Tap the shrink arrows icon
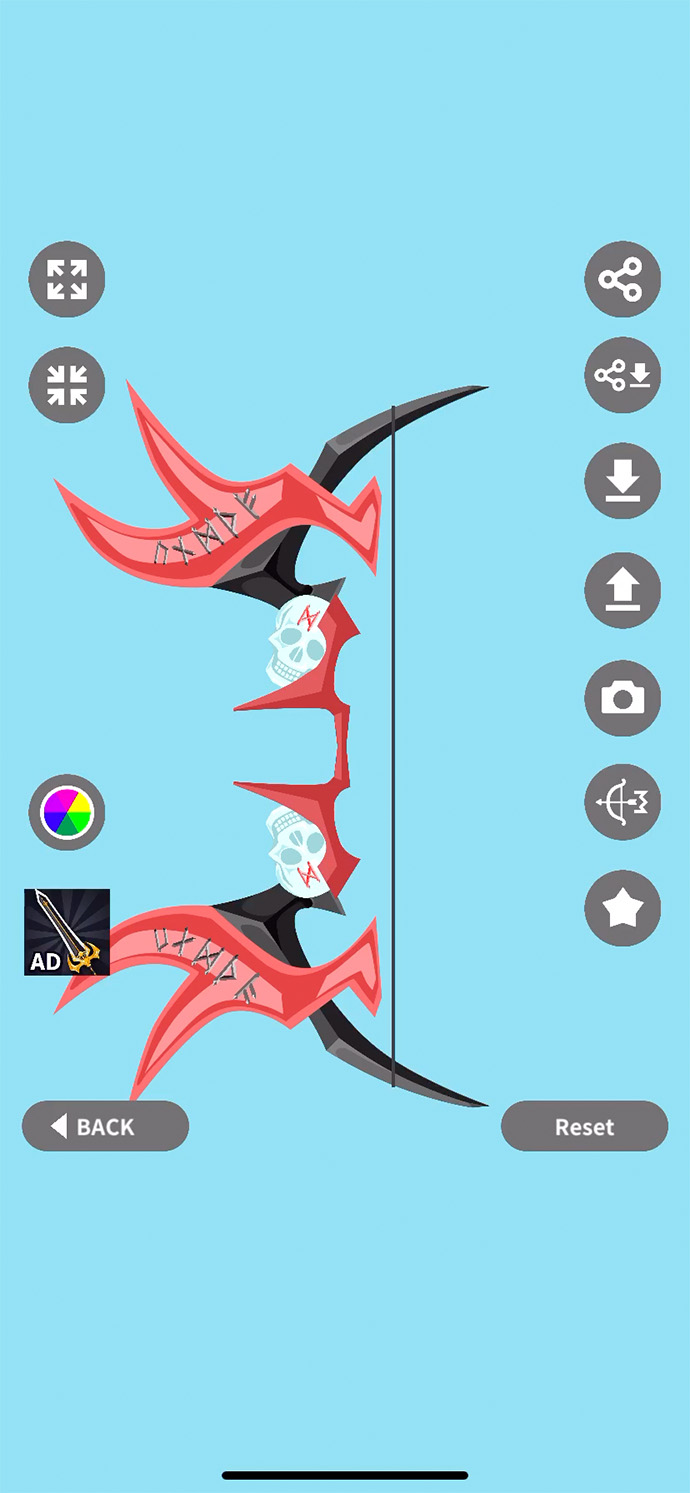This screenshot has width=690, height=1493. 67,385
